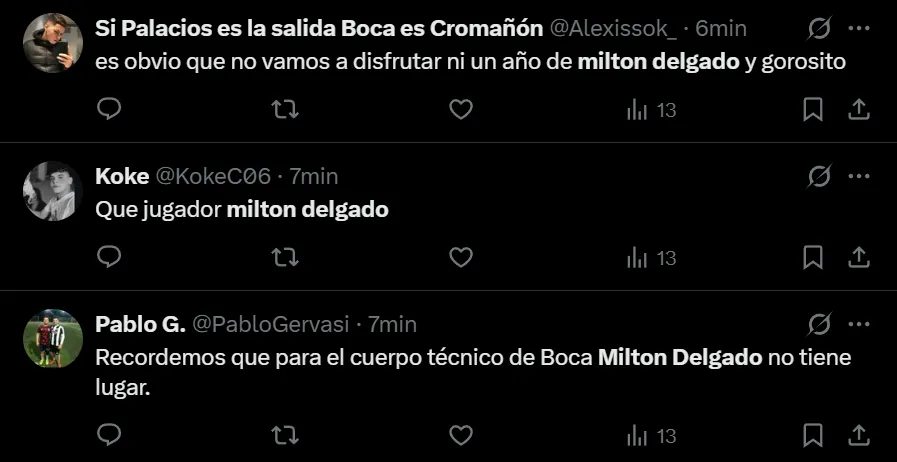Open more options on Koke's tweet
This screenshot has height=462, width=897.
tap(858, 176)
